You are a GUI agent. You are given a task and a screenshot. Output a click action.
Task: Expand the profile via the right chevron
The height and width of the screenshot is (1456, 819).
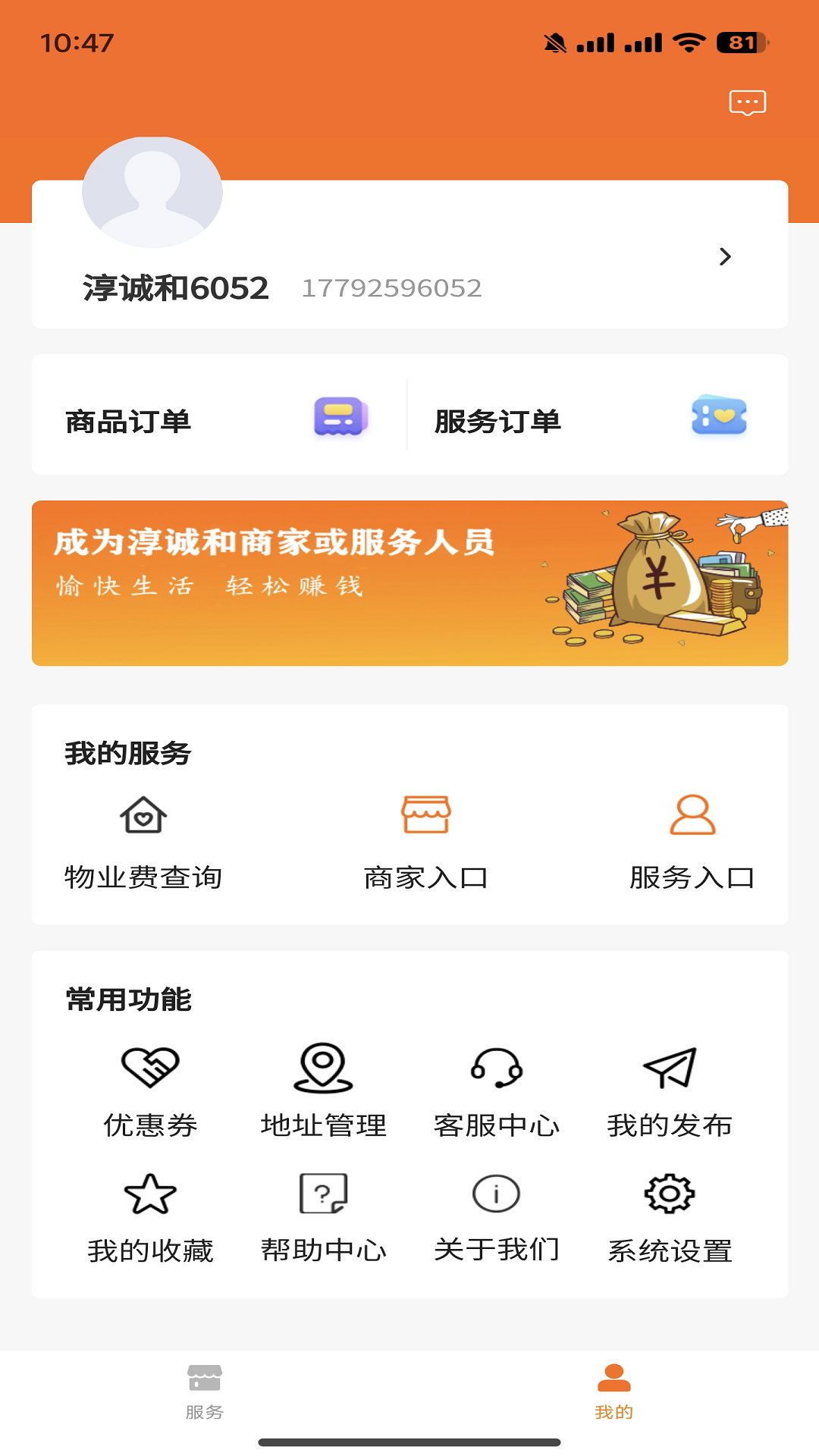tap(726, 257)
